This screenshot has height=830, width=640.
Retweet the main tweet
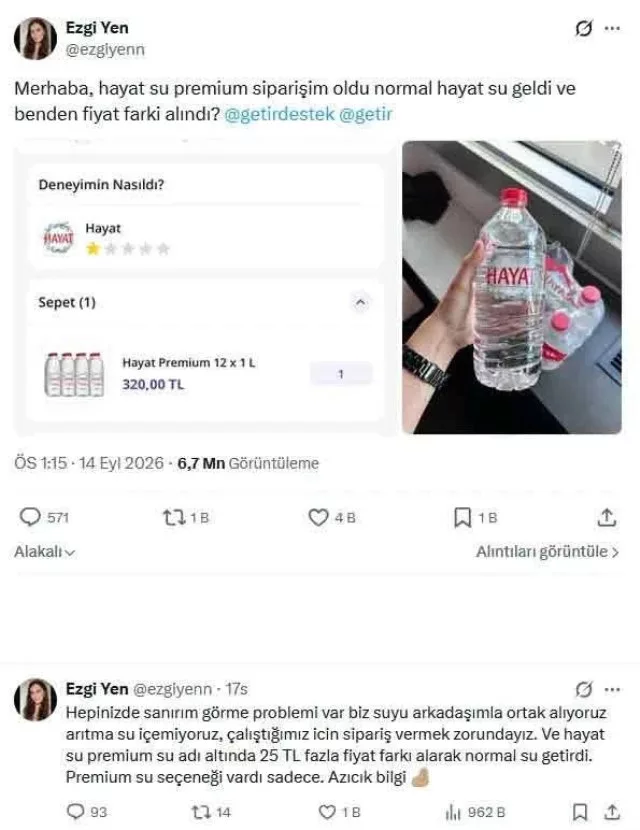(x=186, y=517)
